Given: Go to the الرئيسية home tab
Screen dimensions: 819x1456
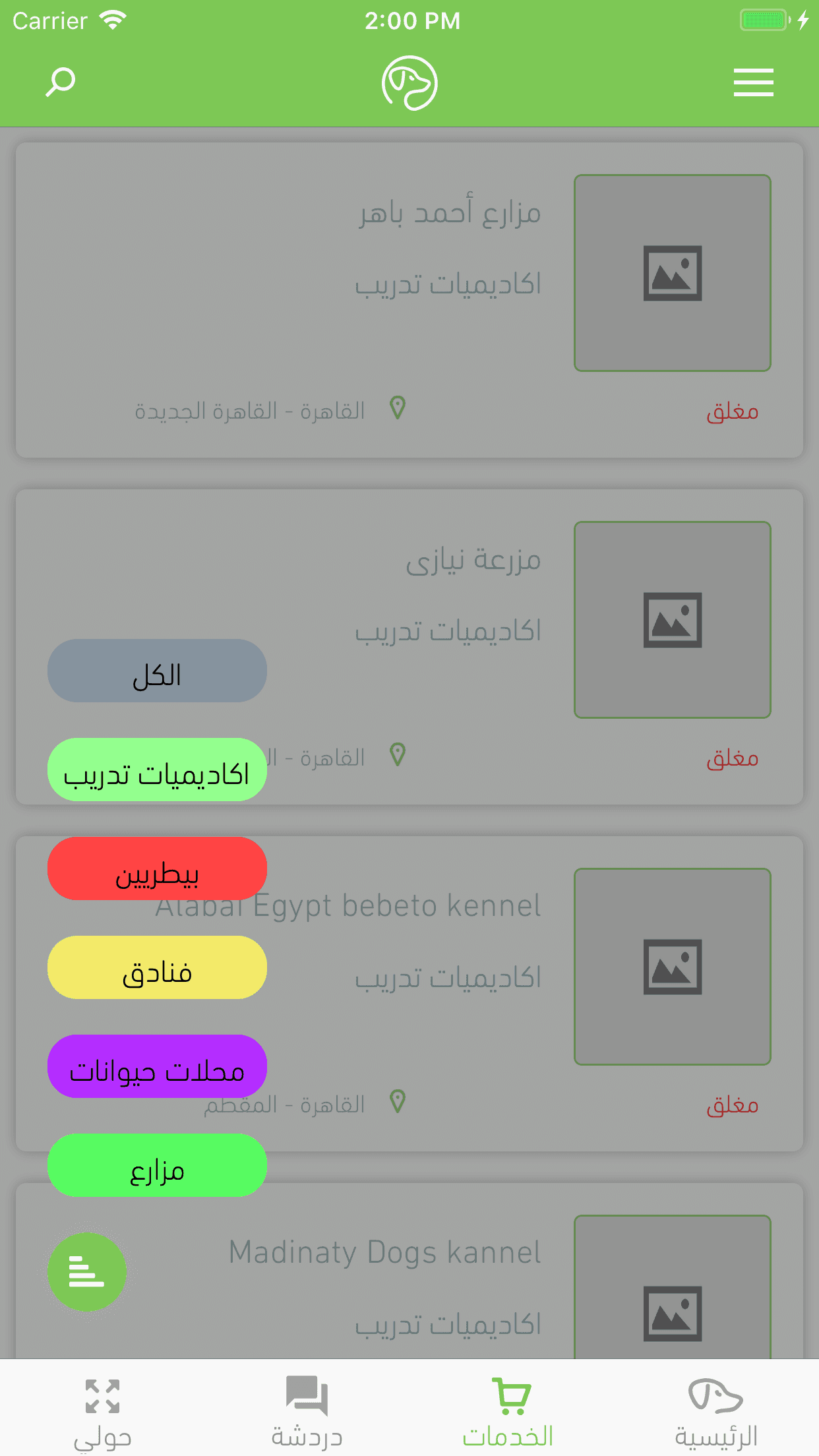Looking at the screenshot, I should (715, 1411).
